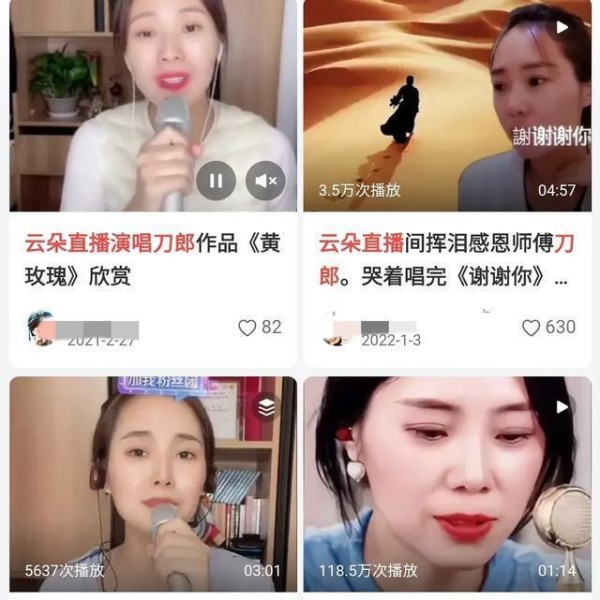Toggle the mute icon on the 《黄玫瑰》 video
The height and width of the screenshot is (600, 600).
[265, 180]
